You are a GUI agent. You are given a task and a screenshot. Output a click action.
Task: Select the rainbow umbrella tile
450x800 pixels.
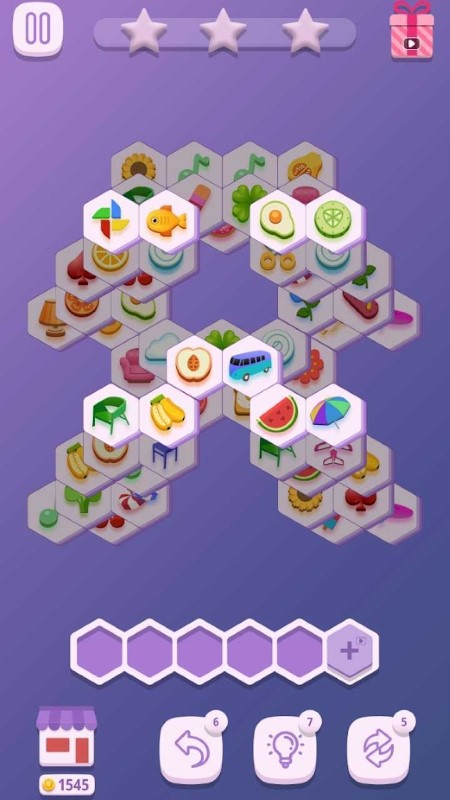click(333, 414)
